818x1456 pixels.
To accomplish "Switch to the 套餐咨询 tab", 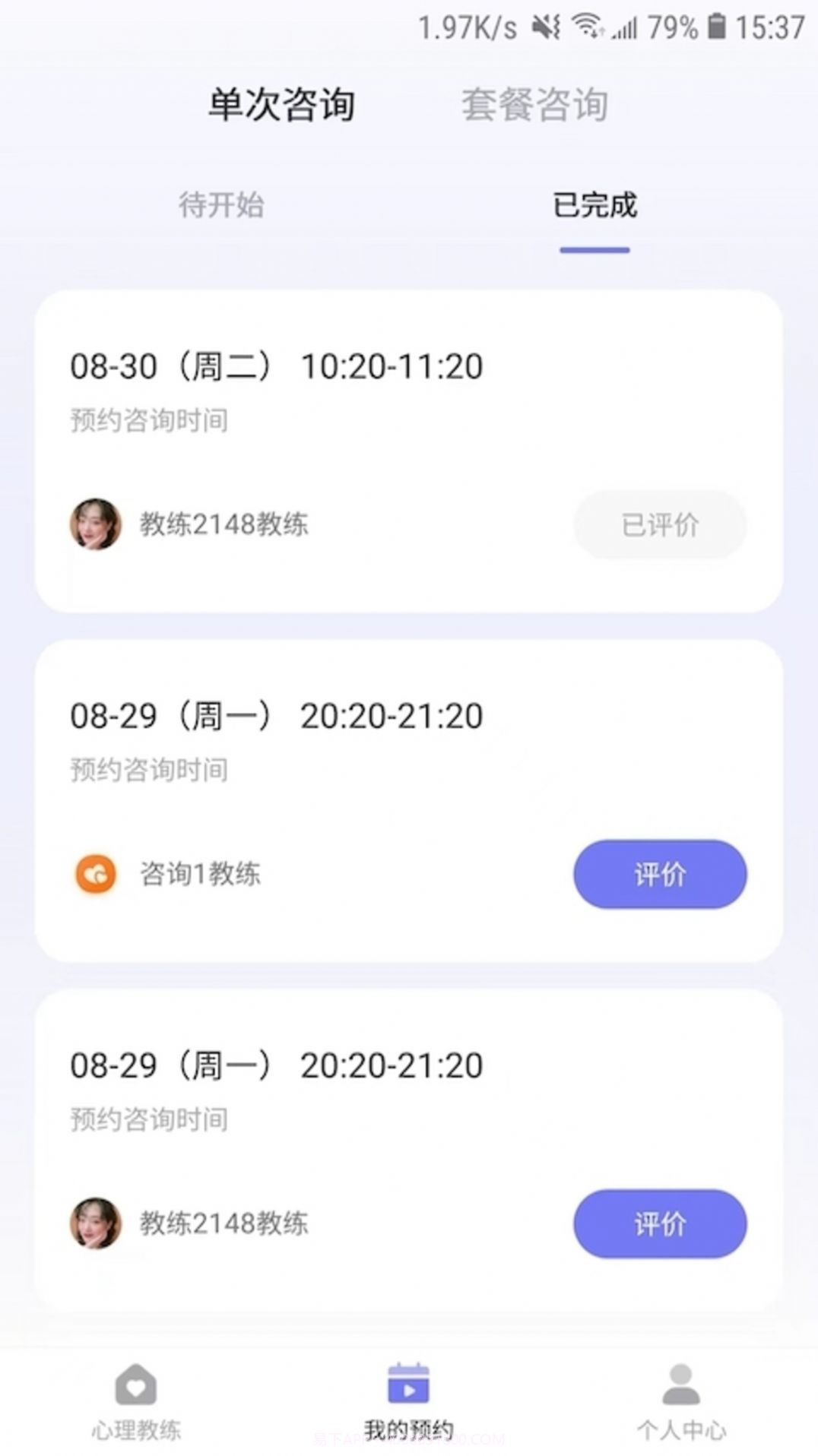I will 534,105.
